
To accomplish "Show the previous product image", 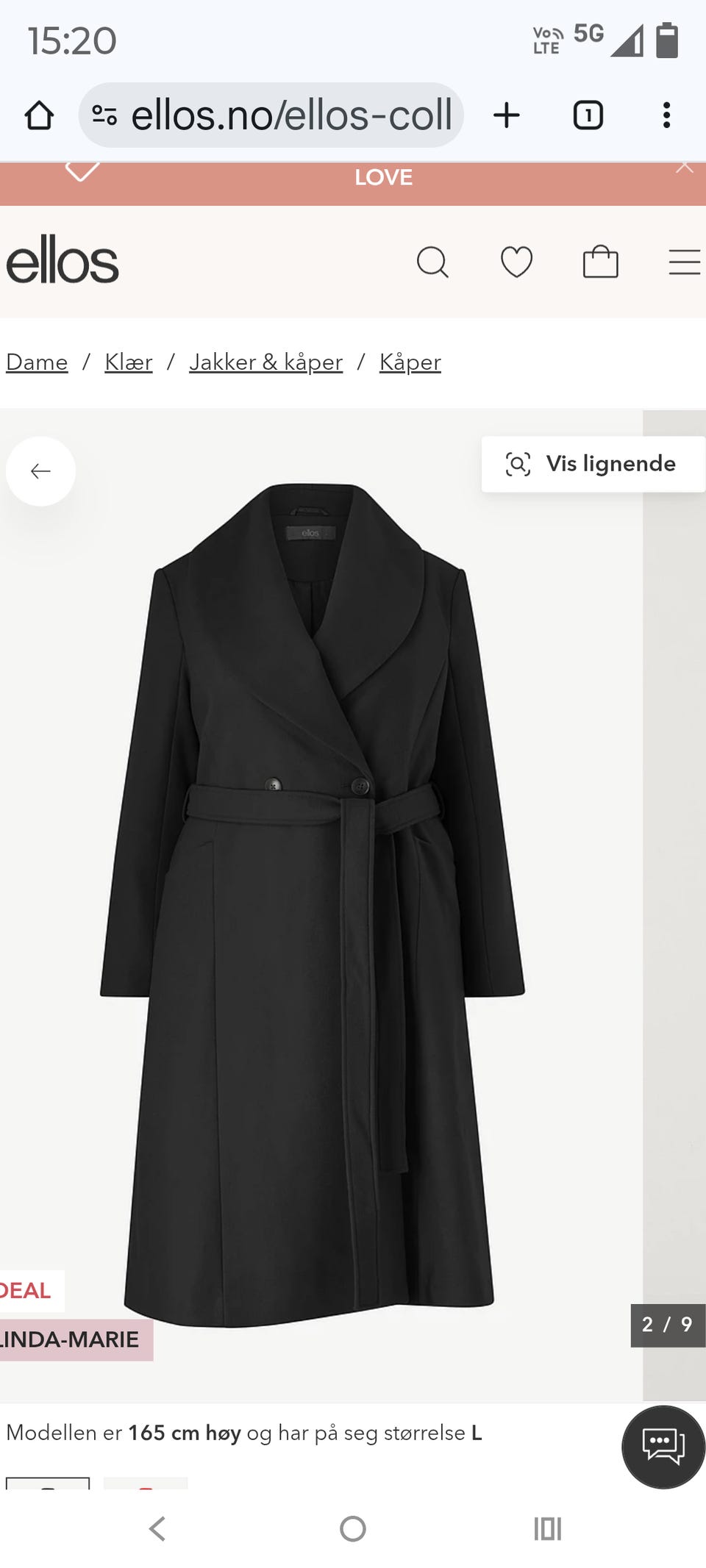I will (40, 471).
